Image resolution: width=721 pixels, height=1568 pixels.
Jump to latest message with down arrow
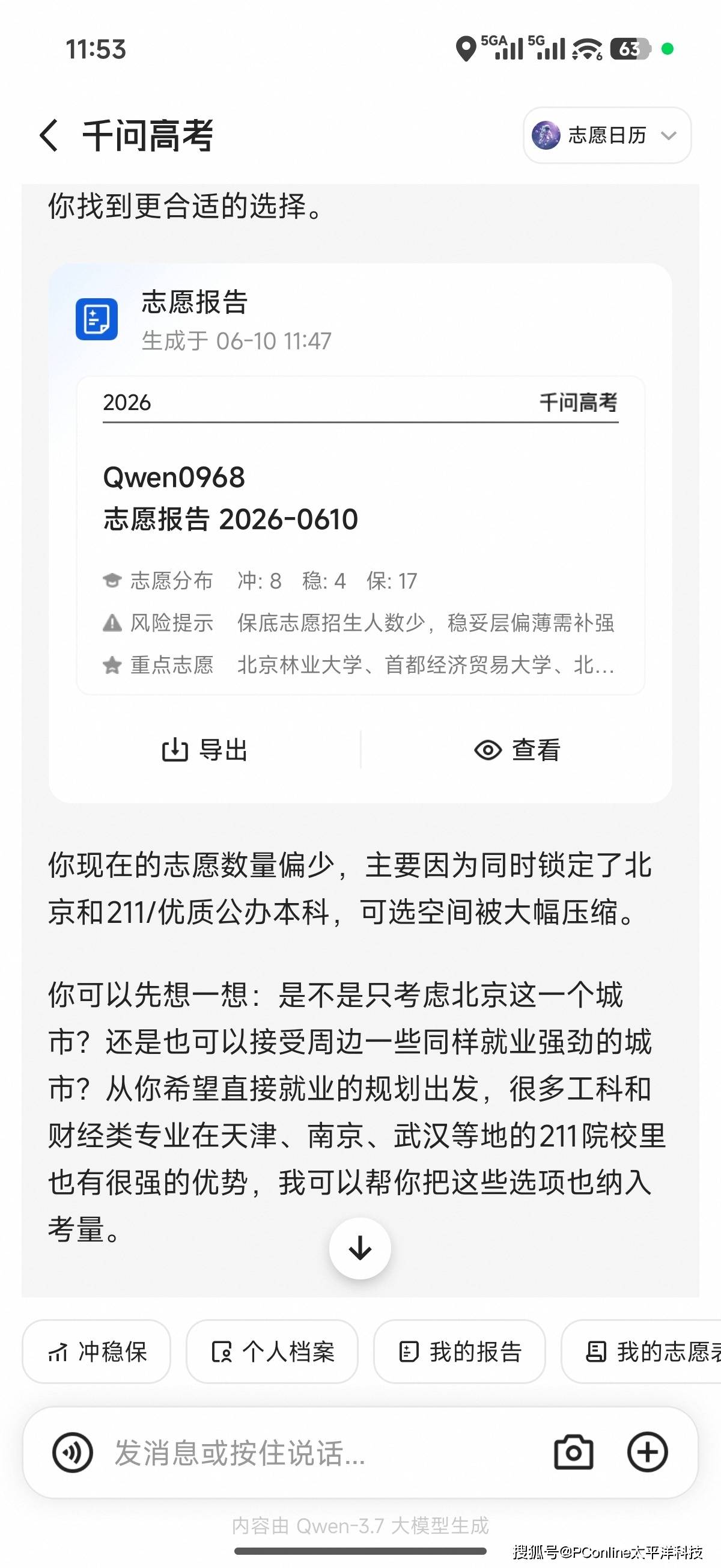point(360,1248)
